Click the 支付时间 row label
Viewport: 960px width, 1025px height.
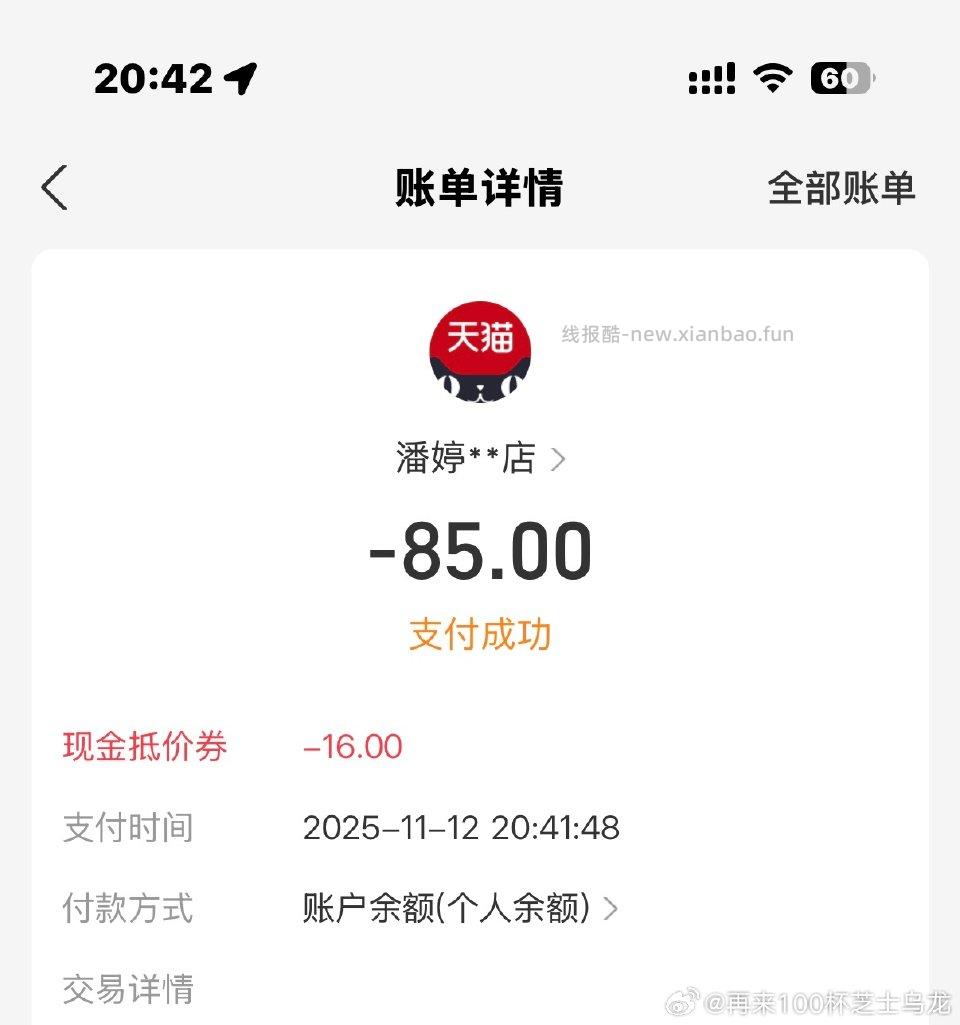click(128, 828)
